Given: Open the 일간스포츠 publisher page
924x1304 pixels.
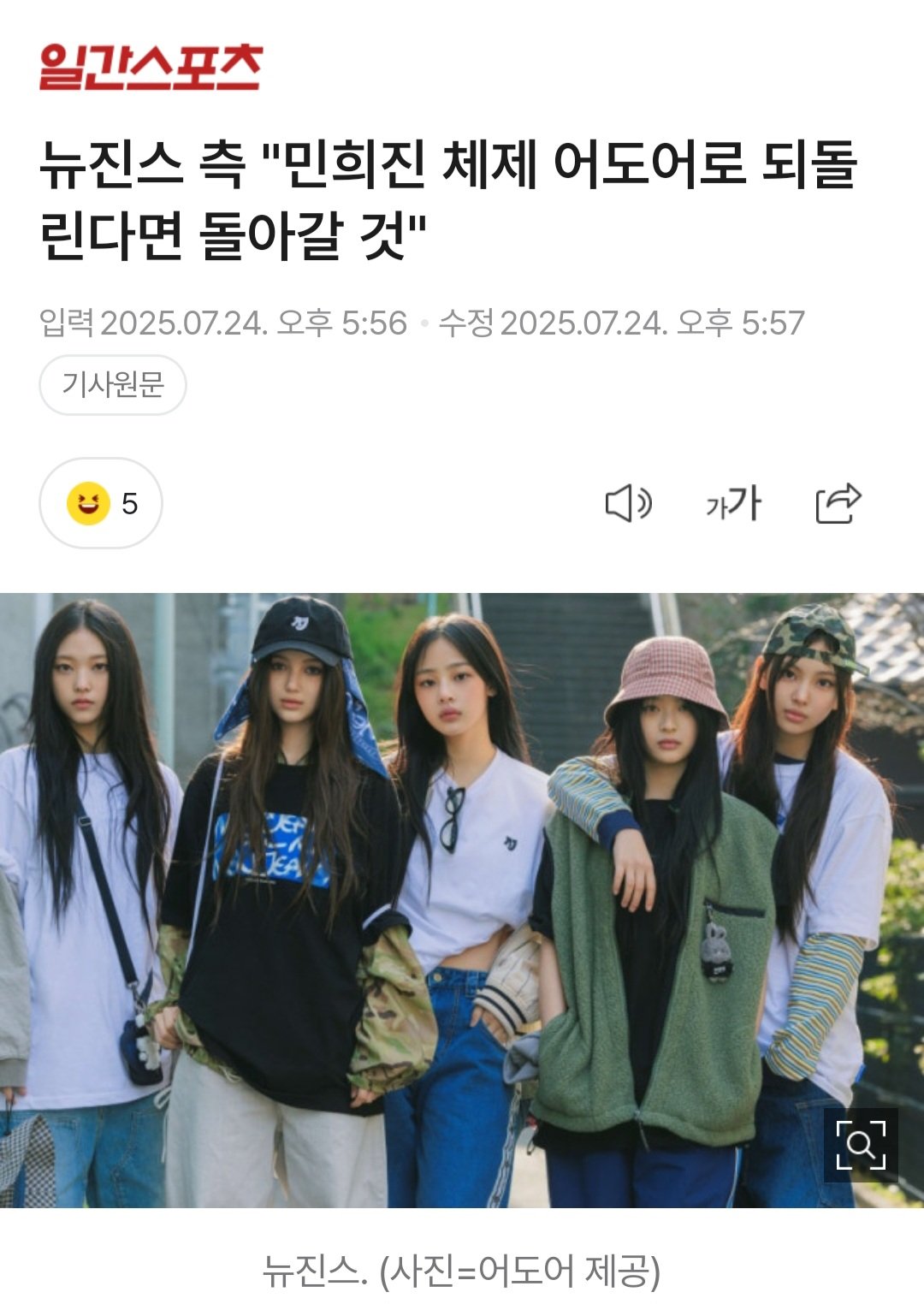Looking at the screenshot, I should coord(151,67).
